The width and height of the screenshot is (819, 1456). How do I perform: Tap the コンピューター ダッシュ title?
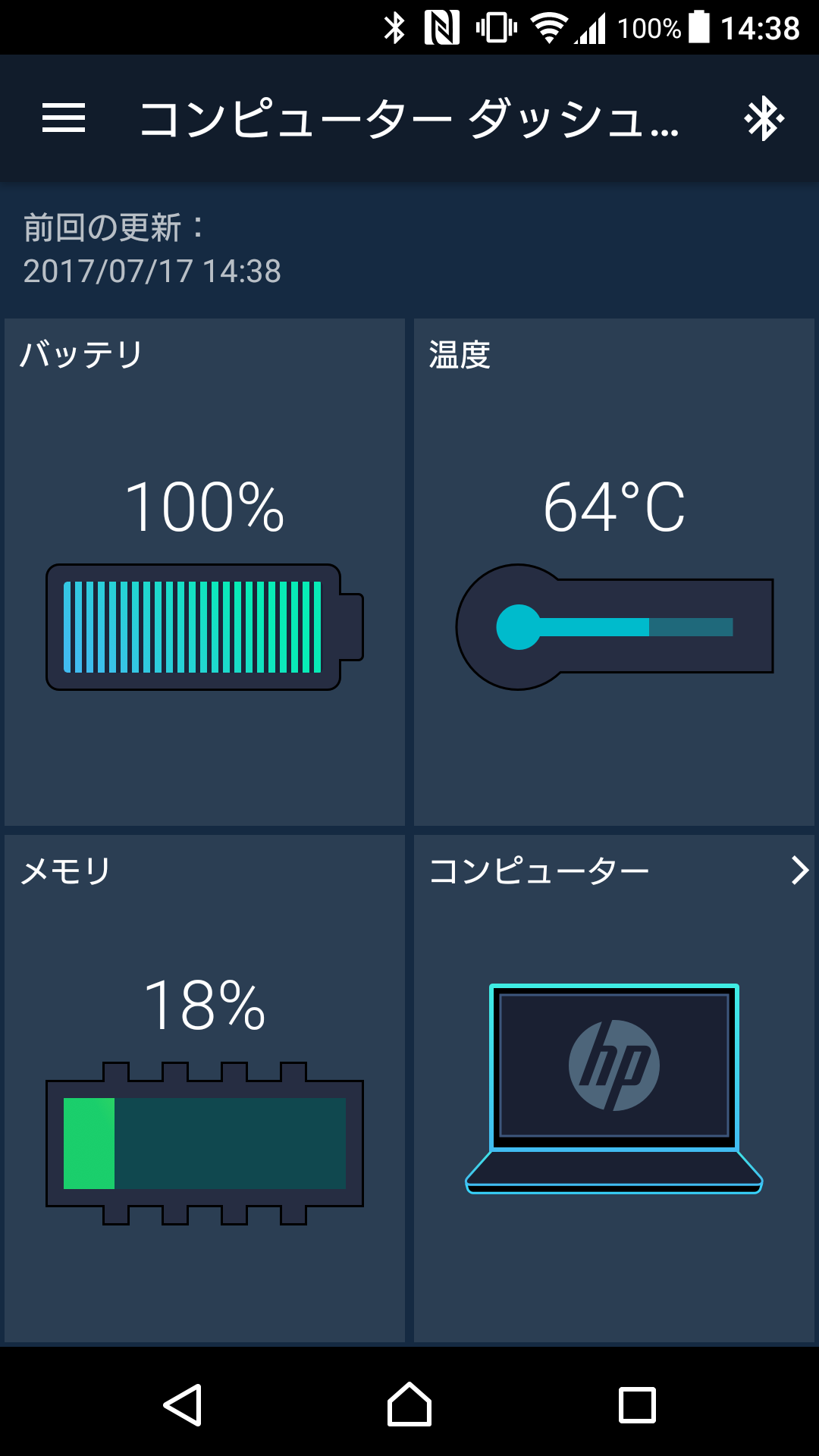tap(409, 118)
